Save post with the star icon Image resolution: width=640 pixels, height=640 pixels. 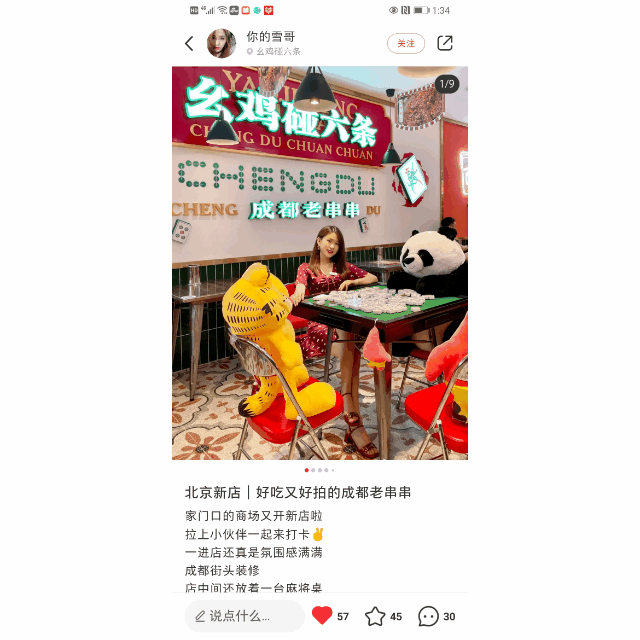(x=375, y=616)
